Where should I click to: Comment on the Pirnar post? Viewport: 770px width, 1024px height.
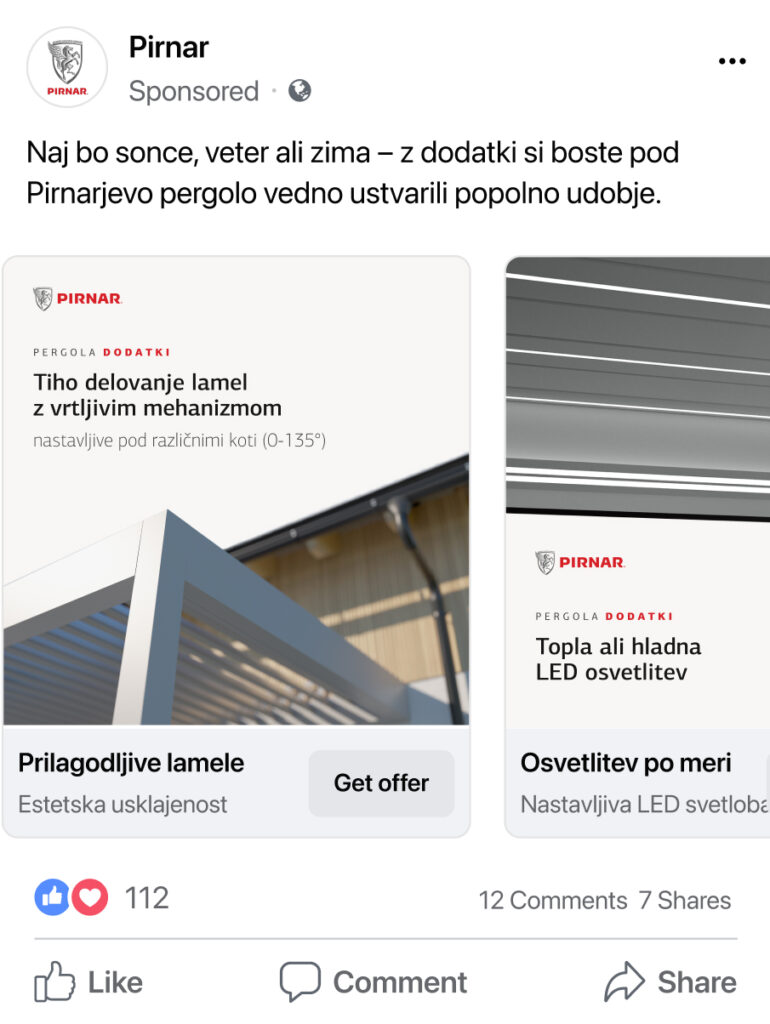tap(373, 982)
